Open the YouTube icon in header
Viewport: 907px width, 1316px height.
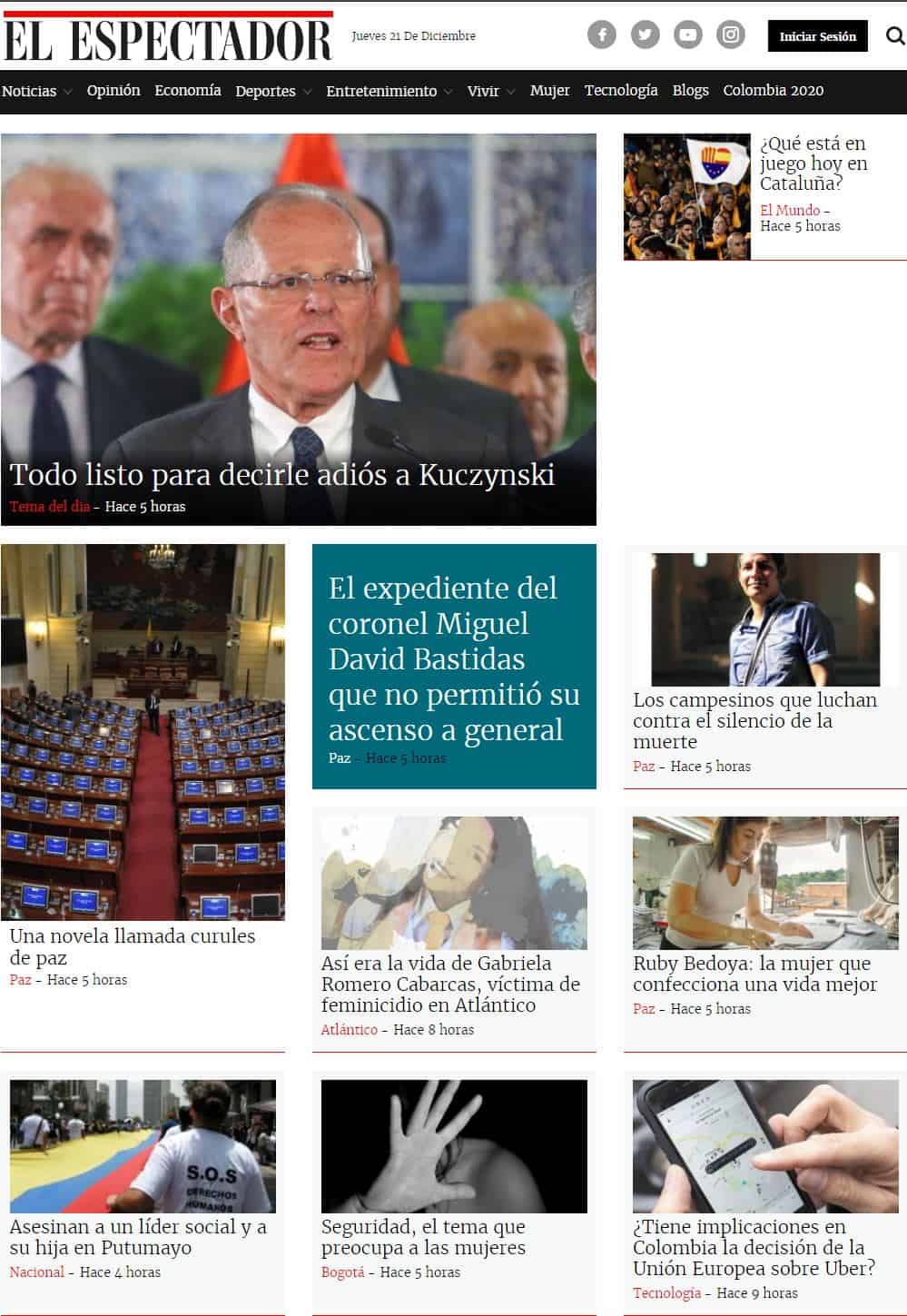688,35
